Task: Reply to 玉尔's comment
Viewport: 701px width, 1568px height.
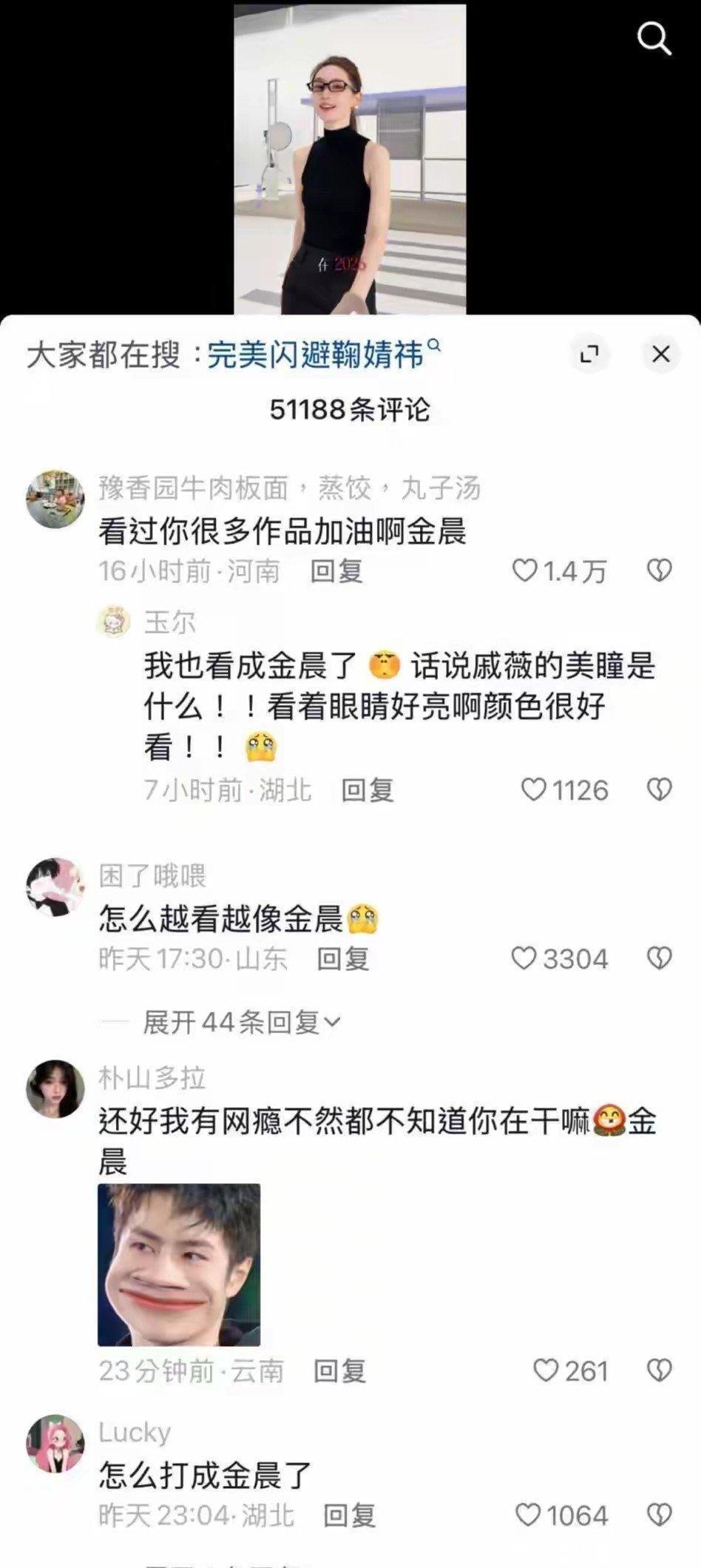Action: pos(367,790)
